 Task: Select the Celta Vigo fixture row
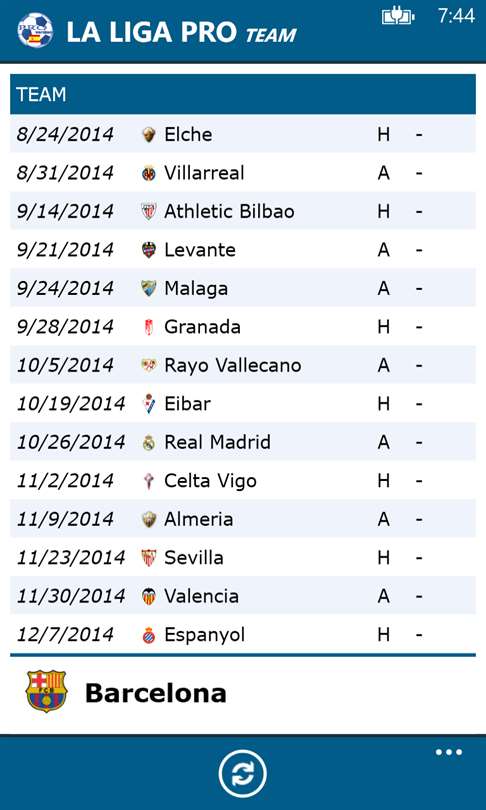pyautogui.click(x=243, y=480)
